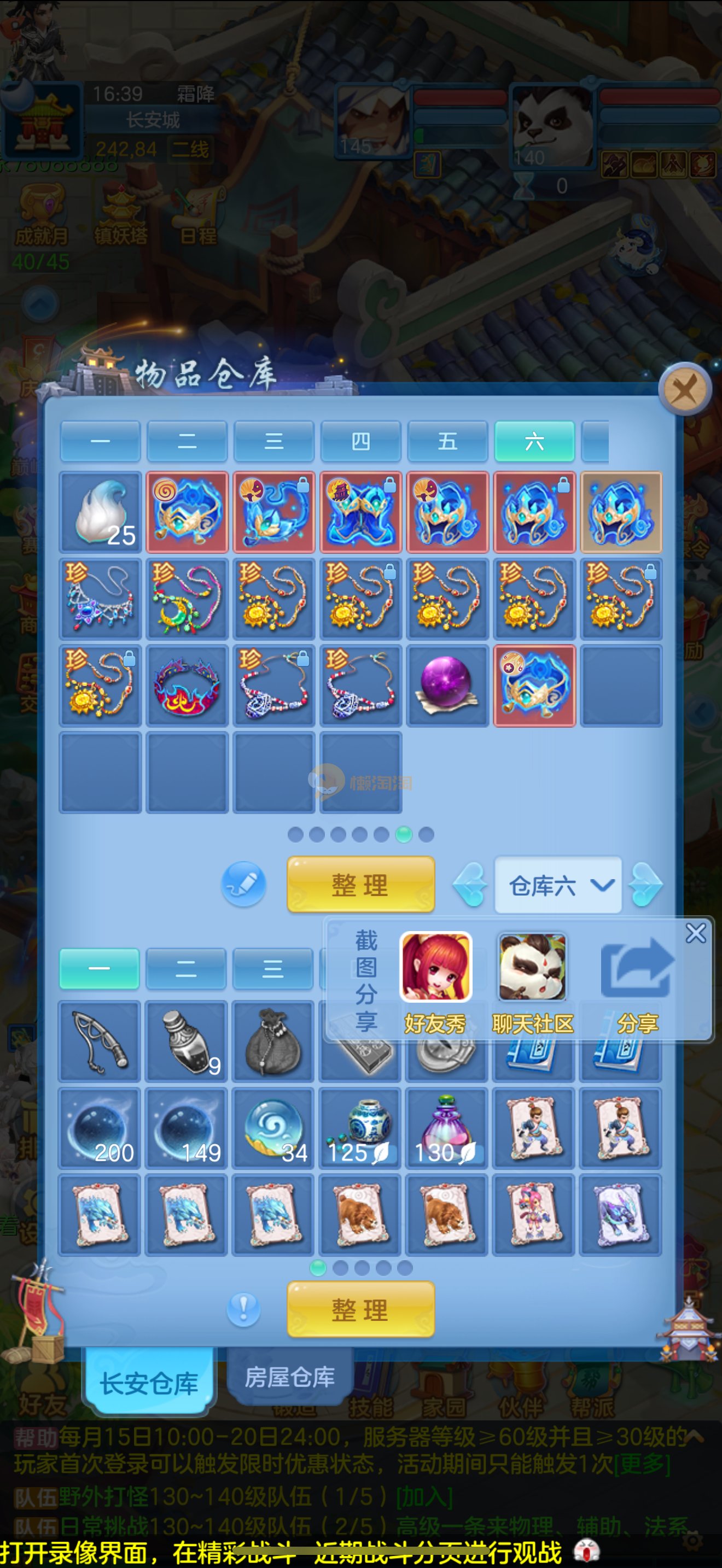Screen dimensions: 722x1568
Task: Select the blue orb stack of 200
Action: (100, 1128)
